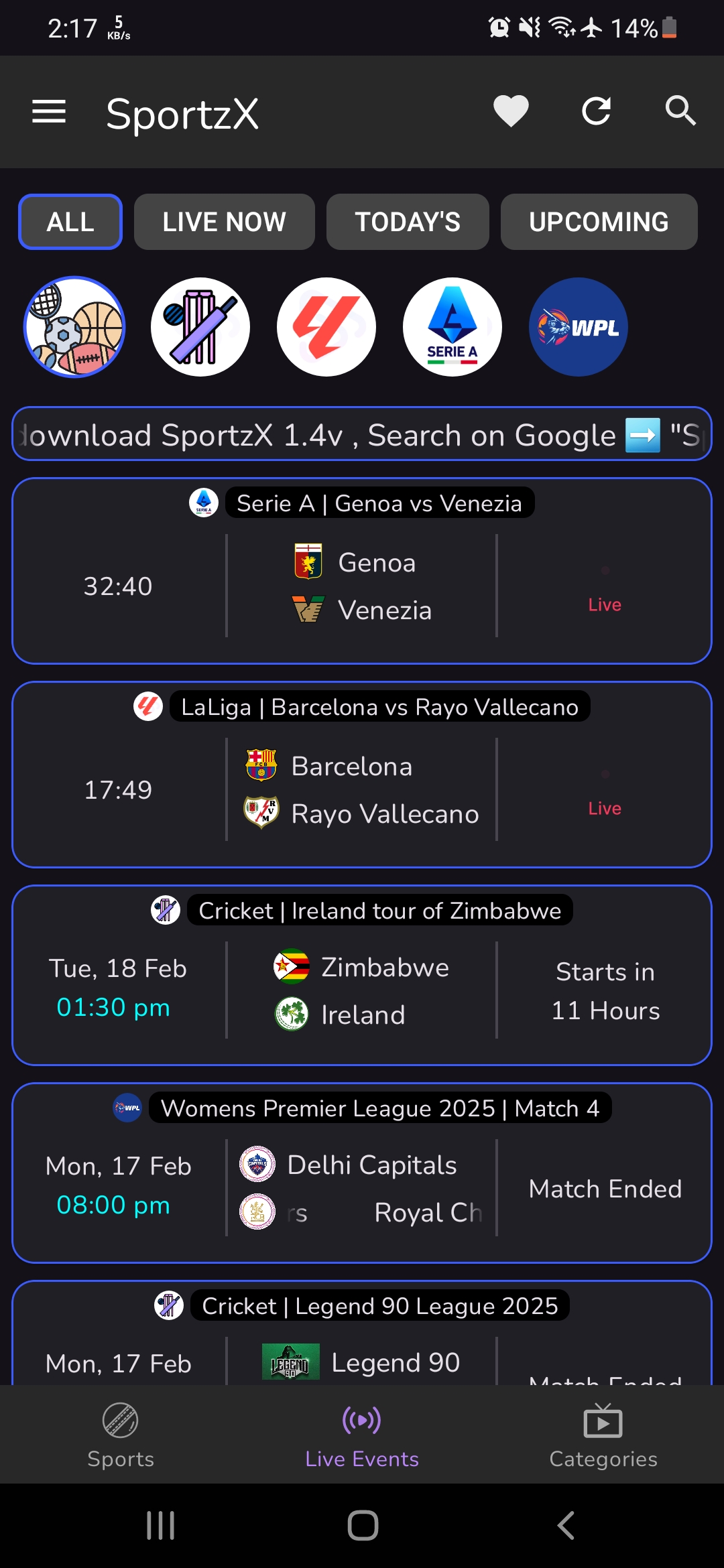Refresh the events list
The image size is (724, 1568).
point(596,111)
